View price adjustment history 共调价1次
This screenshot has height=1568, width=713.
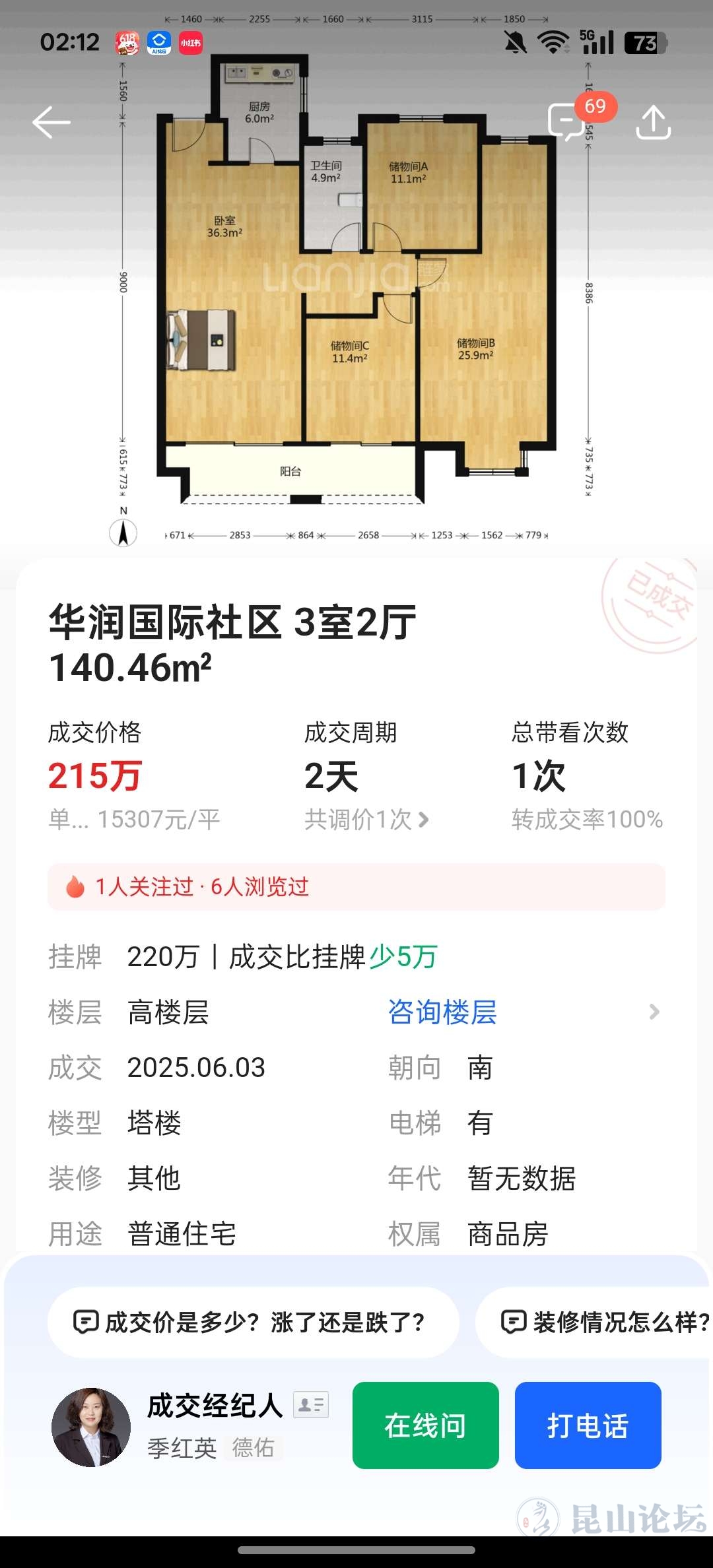pos(366,820)
